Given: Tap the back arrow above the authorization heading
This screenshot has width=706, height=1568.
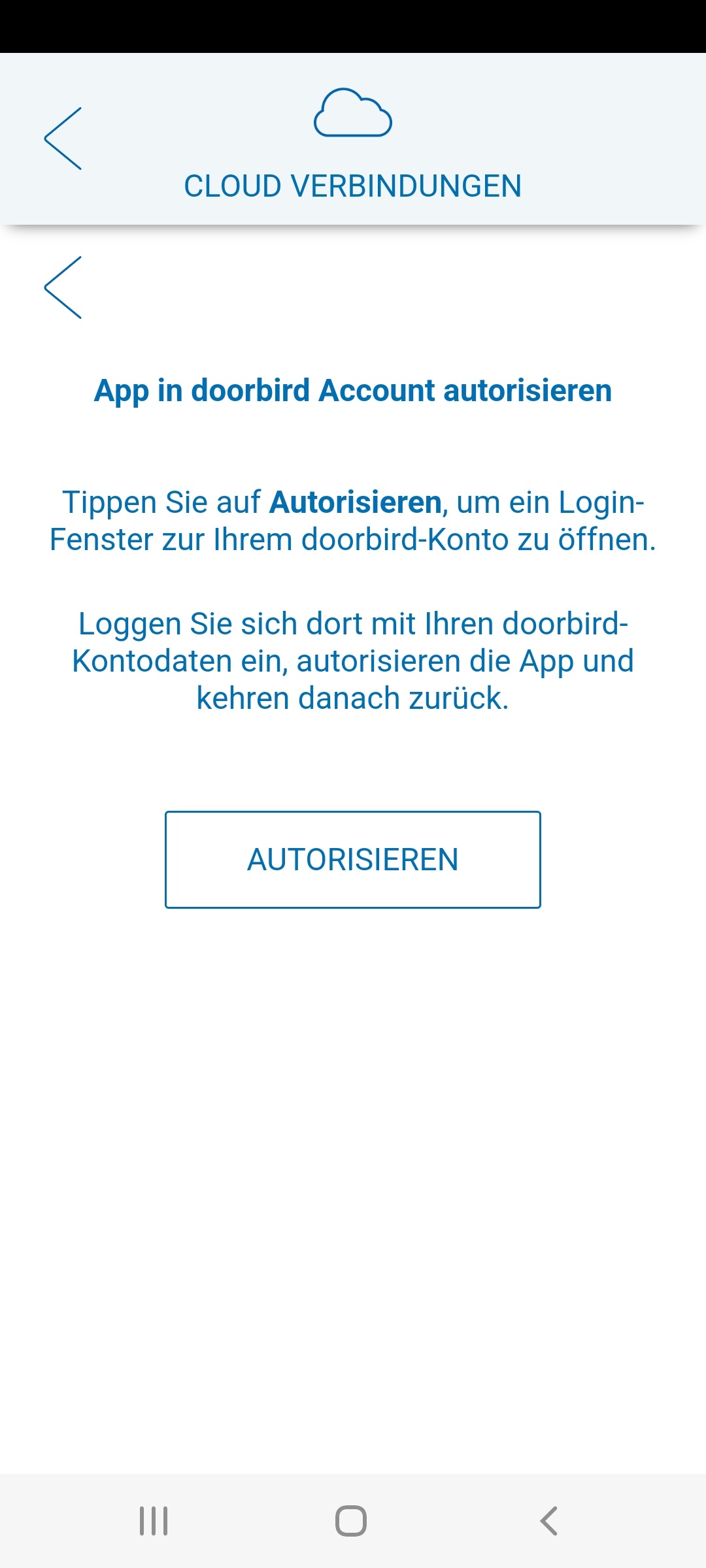Looking at the screenshot, I should (x=63, y=287).
